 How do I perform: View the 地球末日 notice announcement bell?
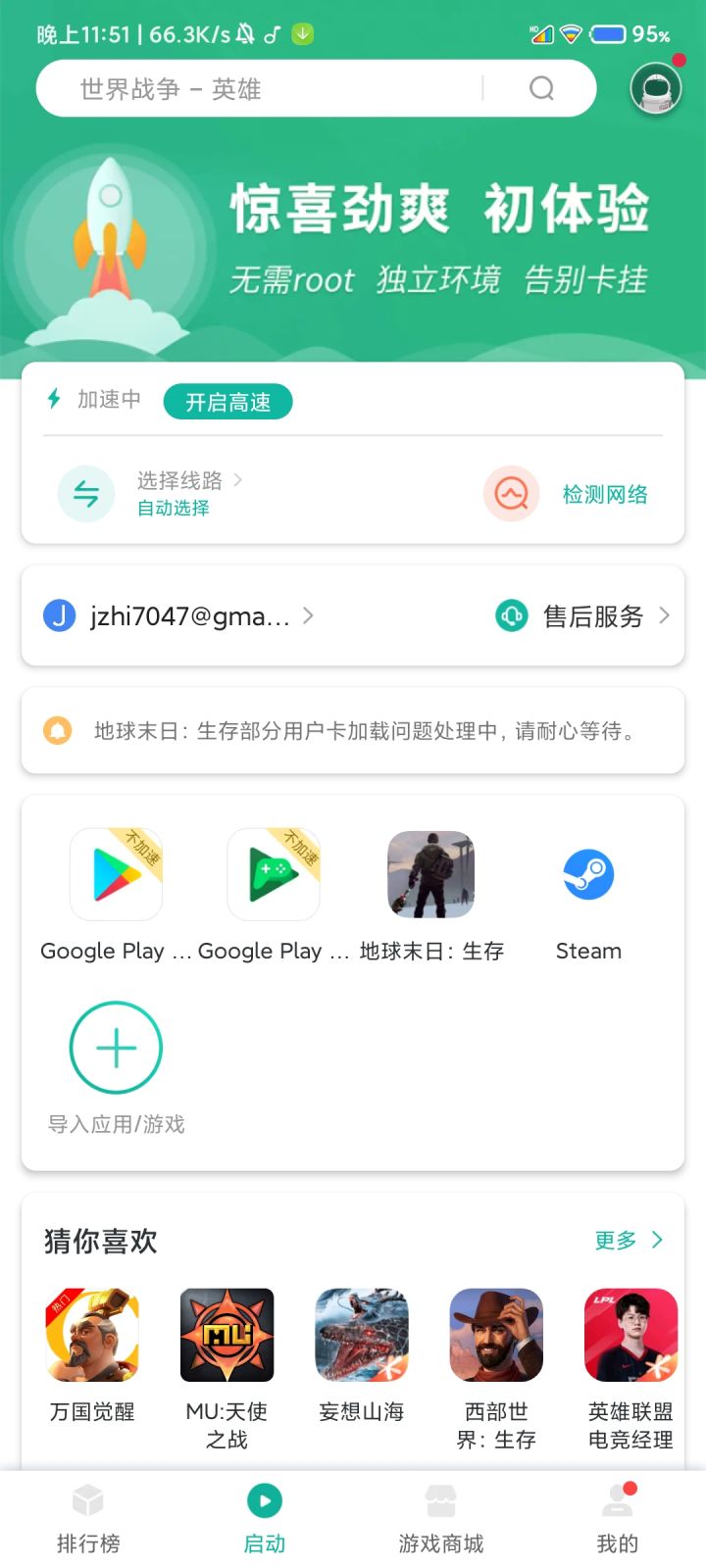pos(57,730)
